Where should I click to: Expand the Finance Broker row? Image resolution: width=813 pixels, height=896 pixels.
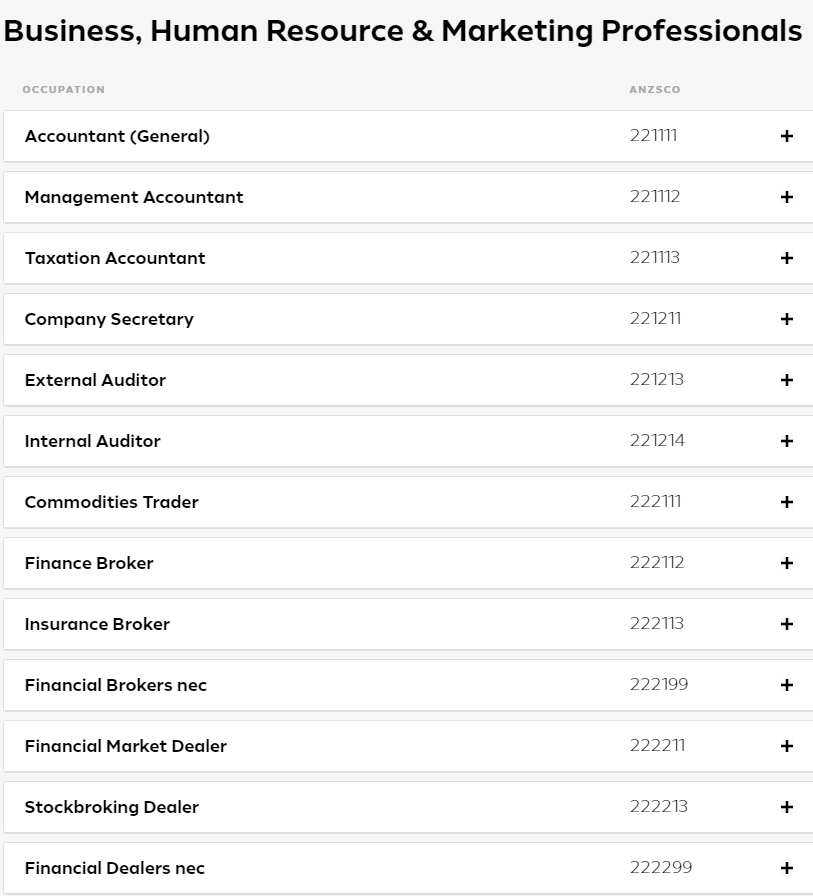786,563
